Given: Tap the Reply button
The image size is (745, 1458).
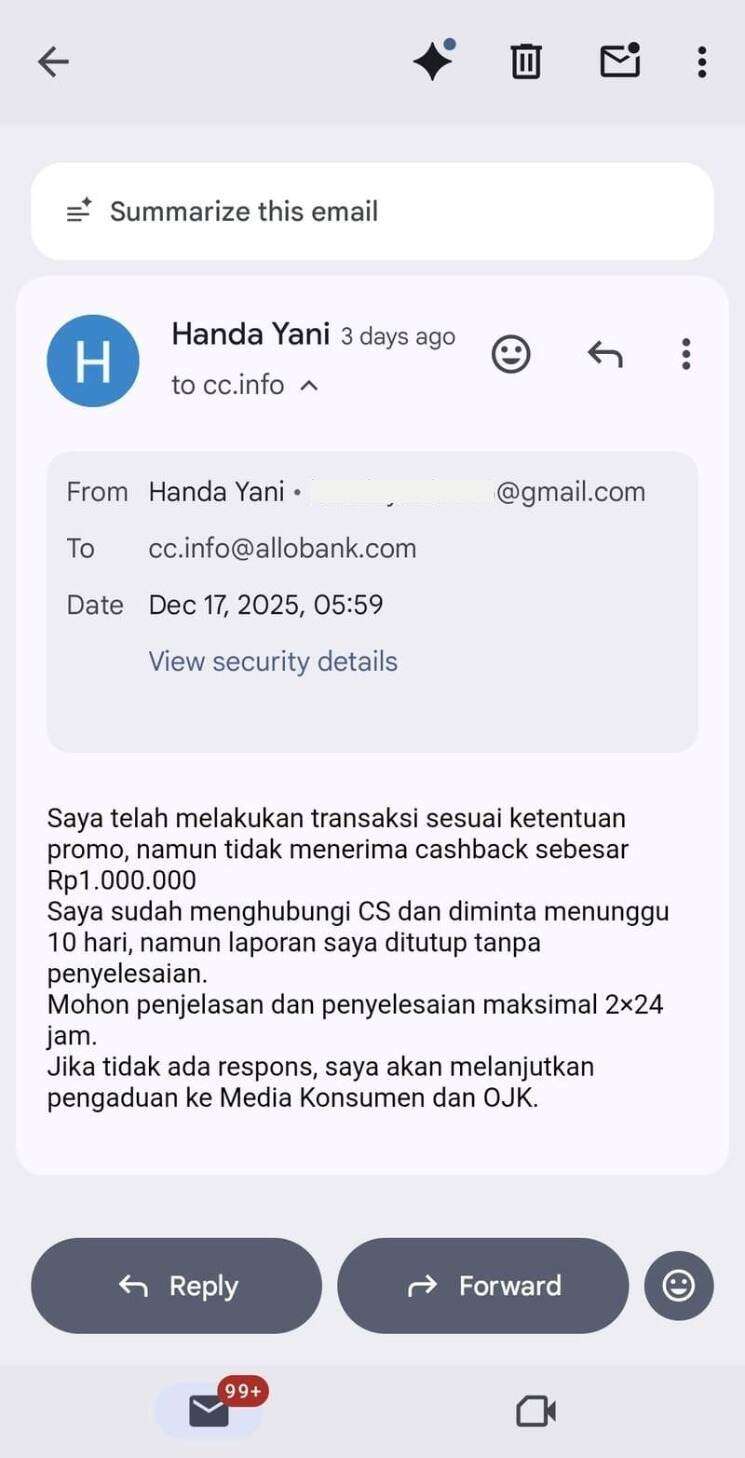Looking at the screenshot, I should (x=177, y=1286).
